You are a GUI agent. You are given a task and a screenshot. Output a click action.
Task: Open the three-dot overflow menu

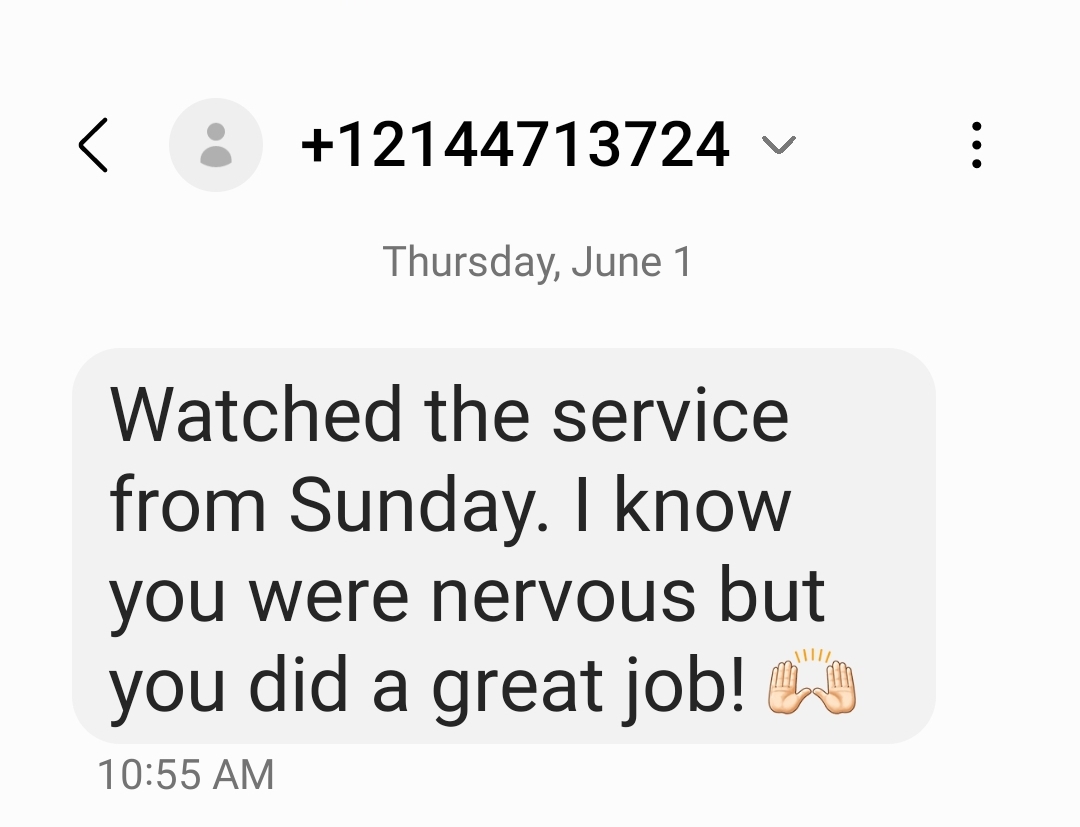(977, 146)
